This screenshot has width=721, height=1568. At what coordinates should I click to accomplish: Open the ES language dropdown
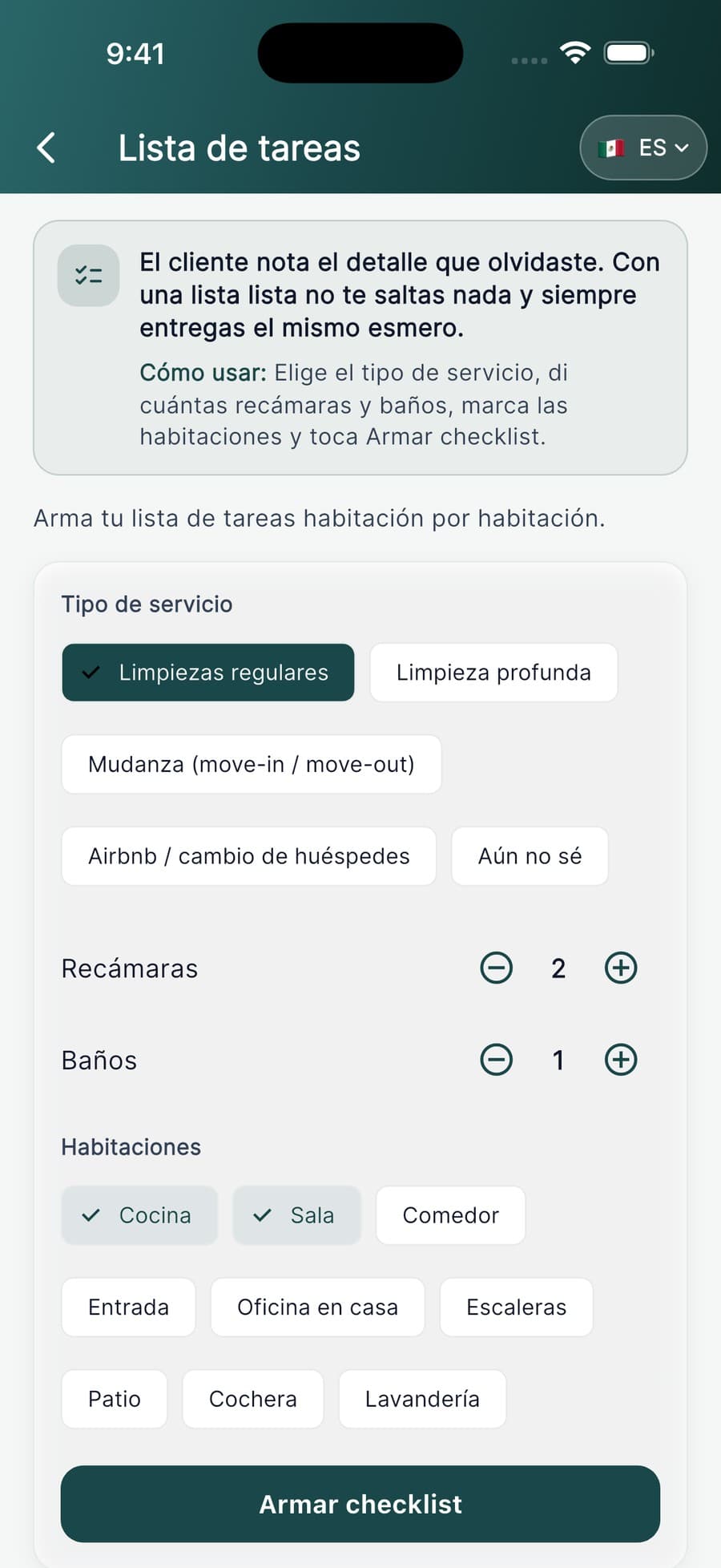pyautogui.click(x=643, y=148)
